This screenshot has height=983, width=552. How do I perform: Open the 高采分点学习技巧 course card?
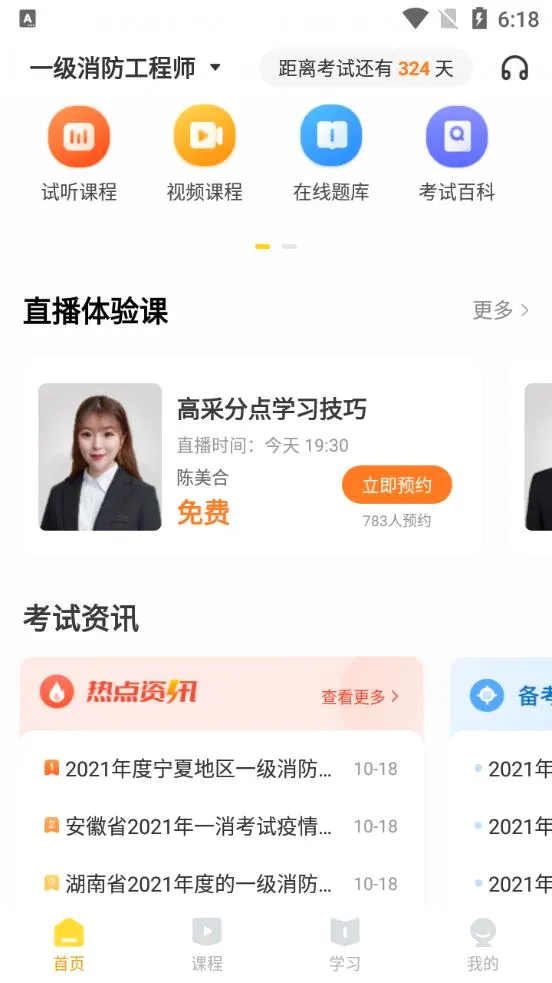pos(253,456)
